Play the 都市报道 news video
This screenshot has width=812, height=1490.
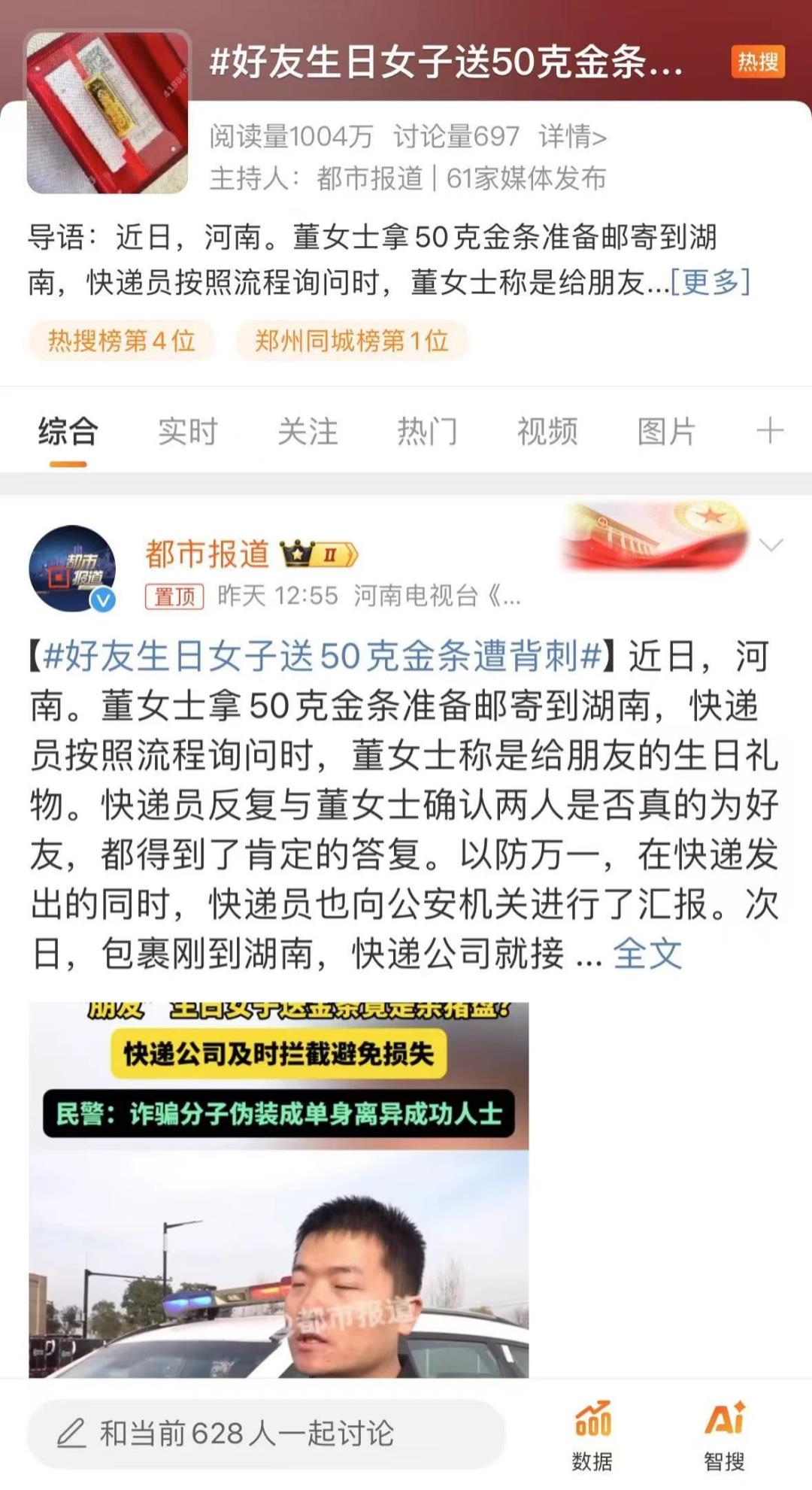click(x=279, y=1190)
